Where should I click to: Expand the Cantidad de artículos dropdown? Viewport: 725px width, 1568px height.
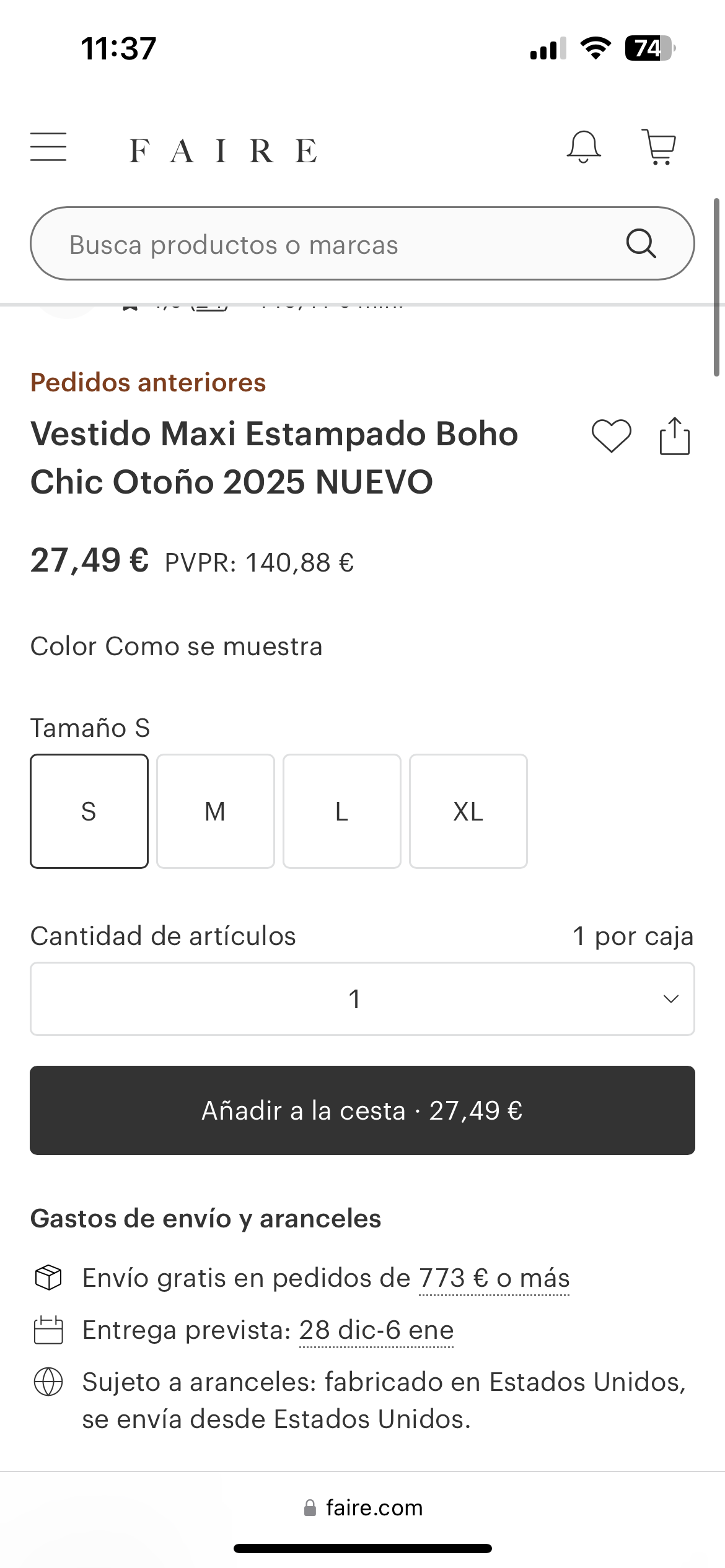coord(362,999)
